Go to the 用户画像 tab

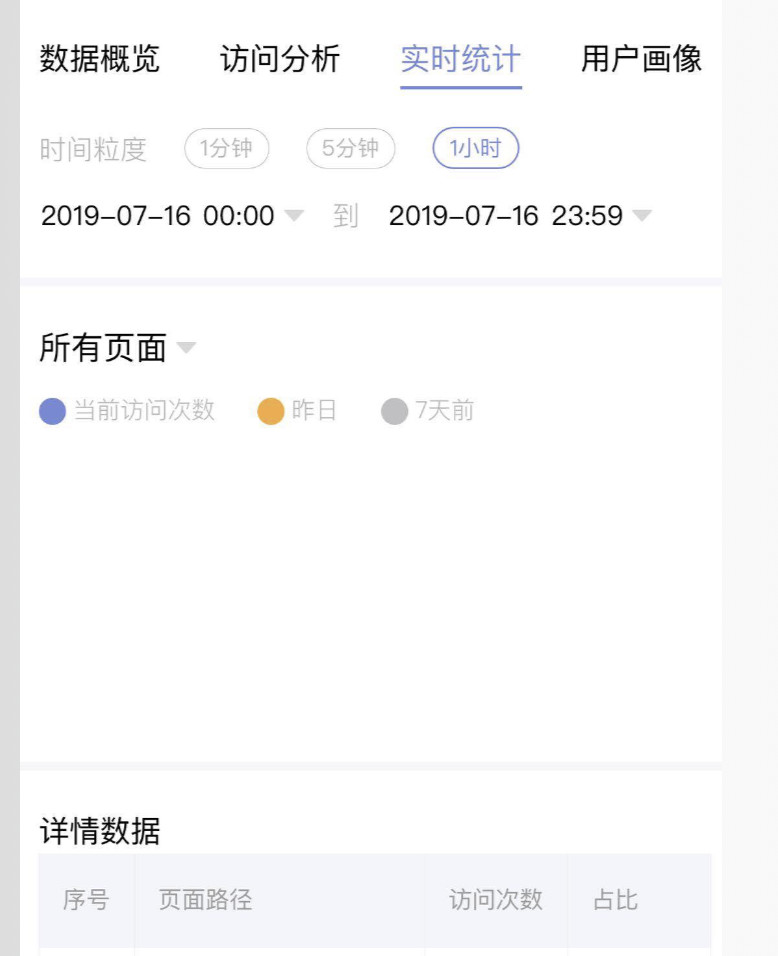[641, 59]
